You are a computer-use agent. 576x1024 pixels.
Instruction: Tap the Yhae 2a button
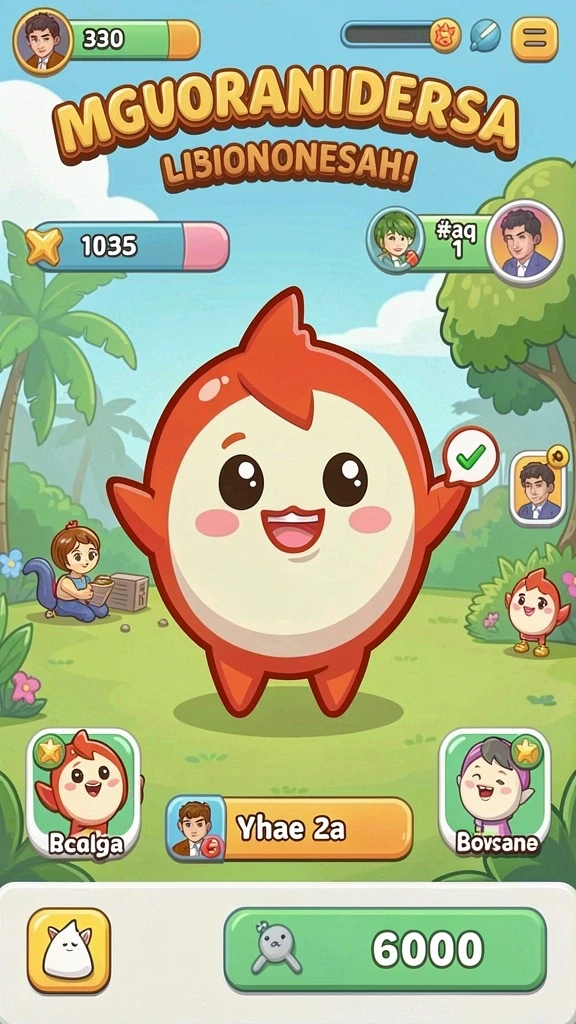(x=289, y=828)
